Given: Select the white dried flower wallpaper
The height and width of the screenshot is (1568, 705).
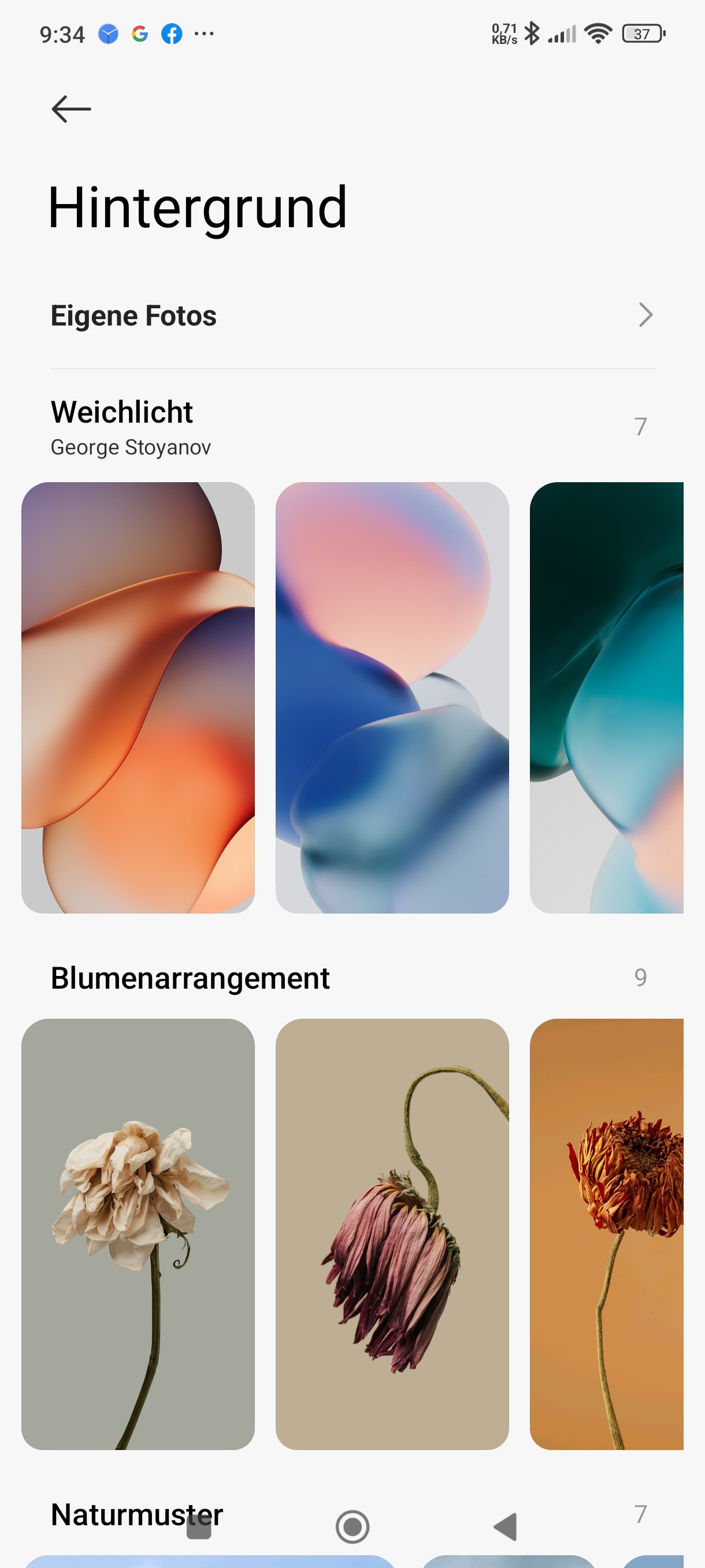Looking at the screenshot, I should pos(138,1234).
